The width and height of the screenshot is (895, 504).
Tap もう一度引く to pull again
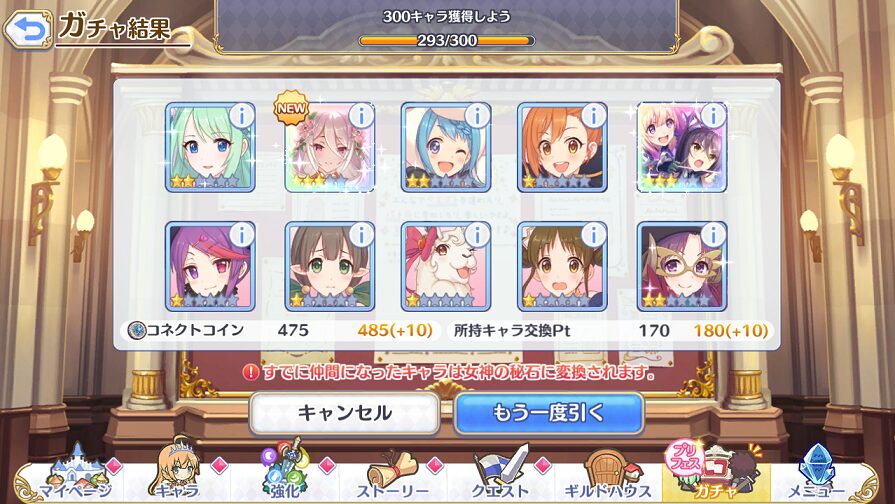(548, 412)
